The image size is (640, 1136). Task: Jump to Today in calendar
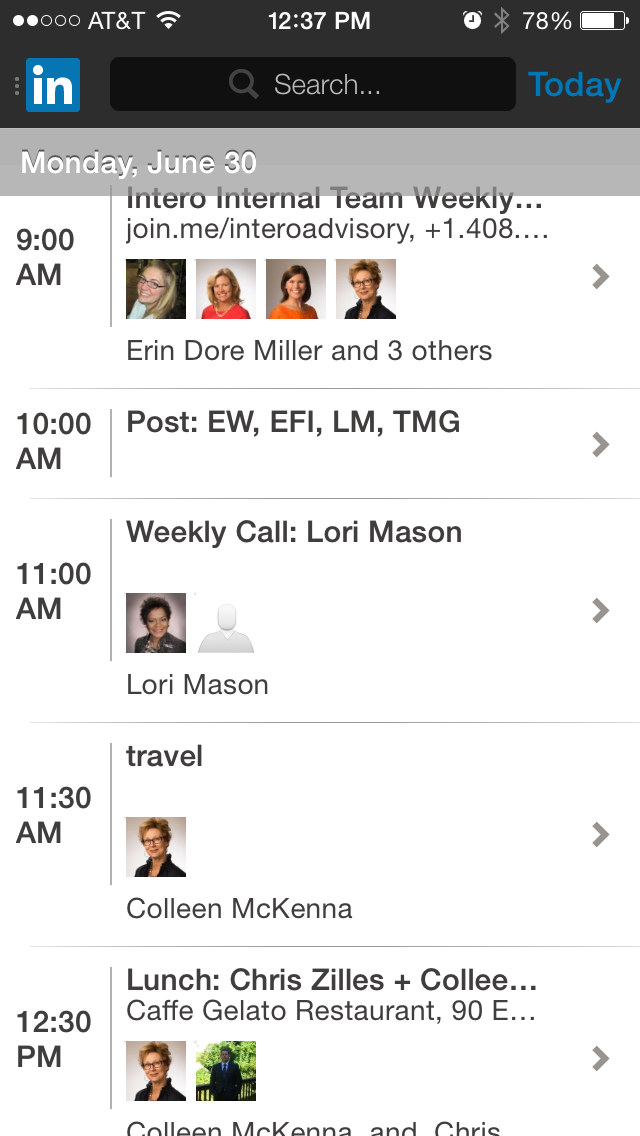(x=574, y=85)
